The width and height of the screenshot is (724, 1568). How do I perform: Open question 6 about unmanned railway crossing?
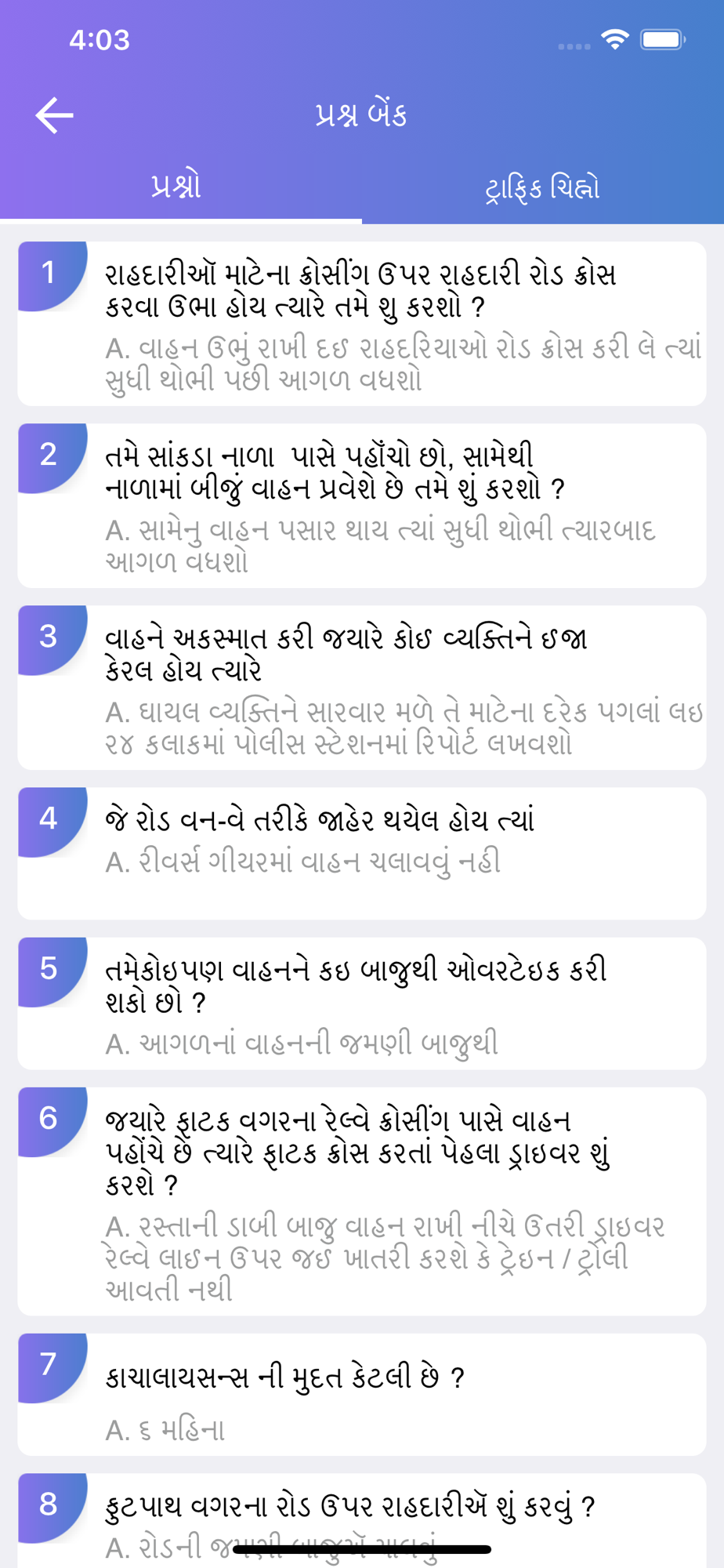coord(362,1201)
